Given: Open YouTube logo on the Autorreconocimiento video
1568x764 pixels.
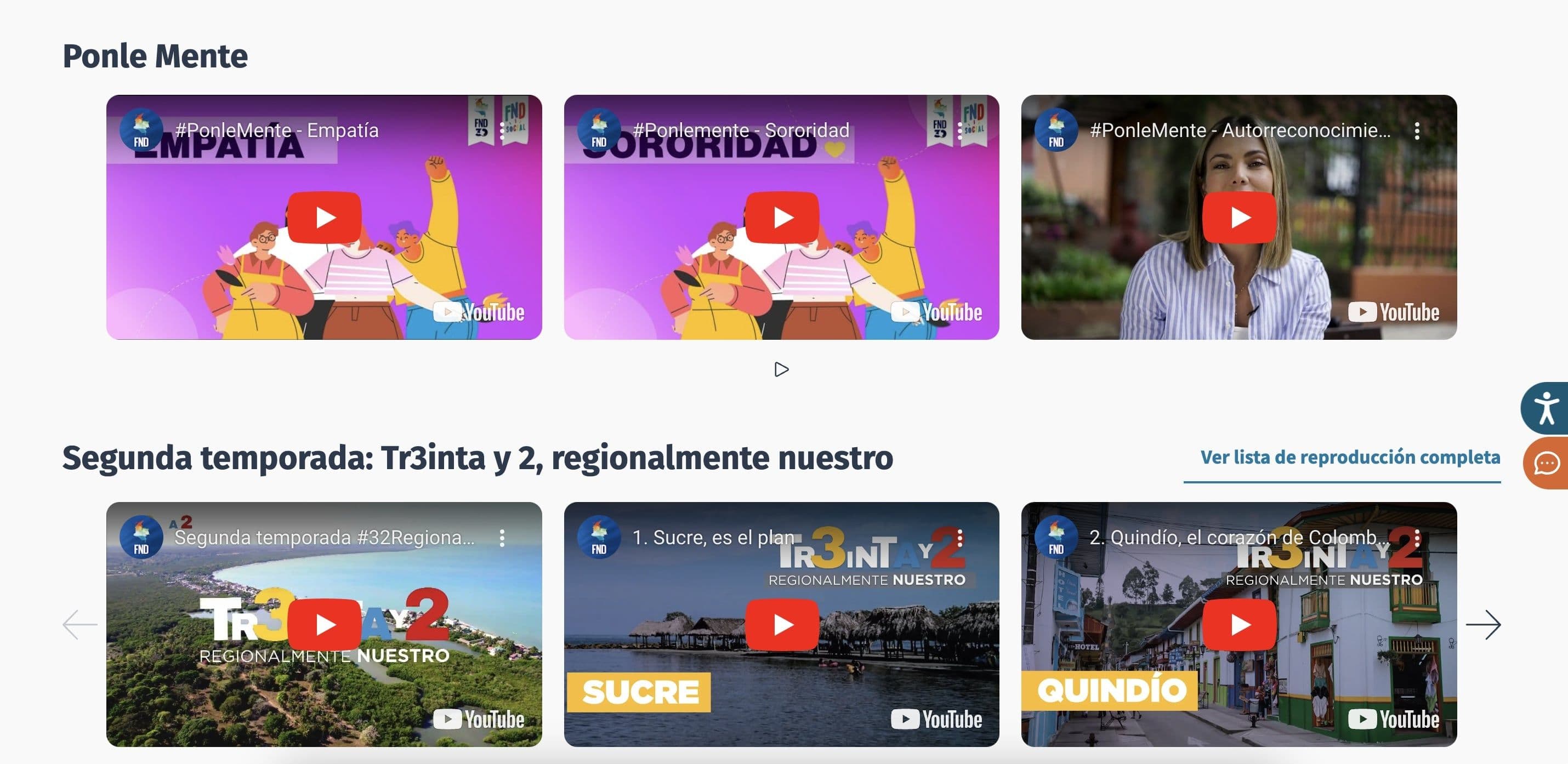Looking at the screenshot, I should (1393, 312).
